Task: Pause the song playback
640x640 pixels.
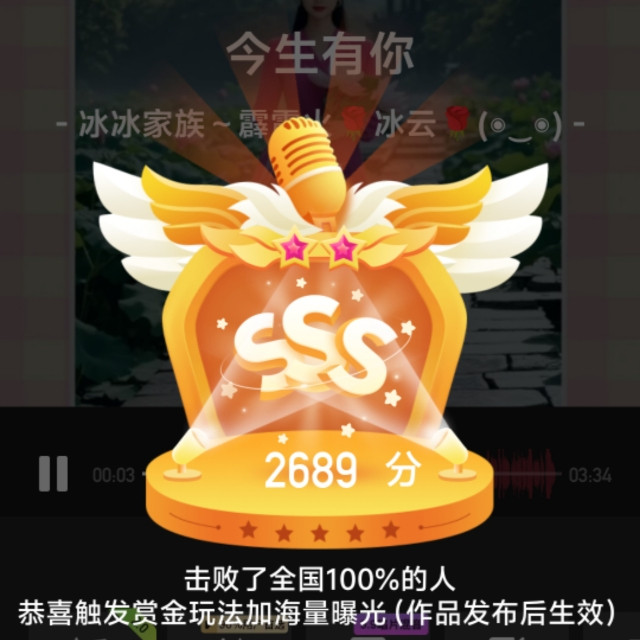Action: tap(53, 473)
